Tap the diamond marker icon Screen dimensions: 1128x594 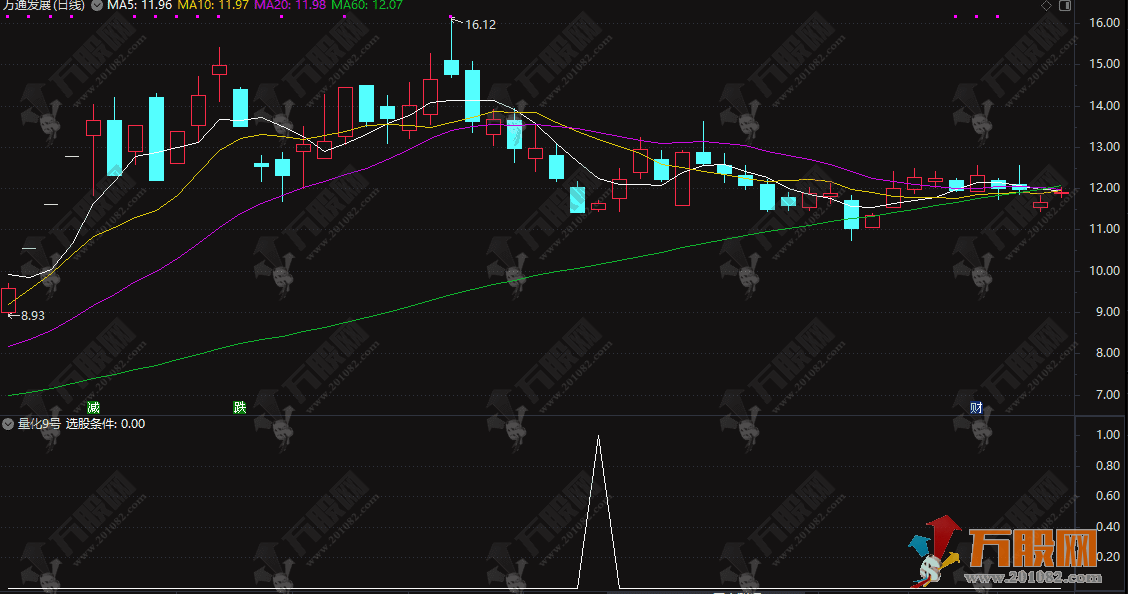click(x=1046, y=6)
